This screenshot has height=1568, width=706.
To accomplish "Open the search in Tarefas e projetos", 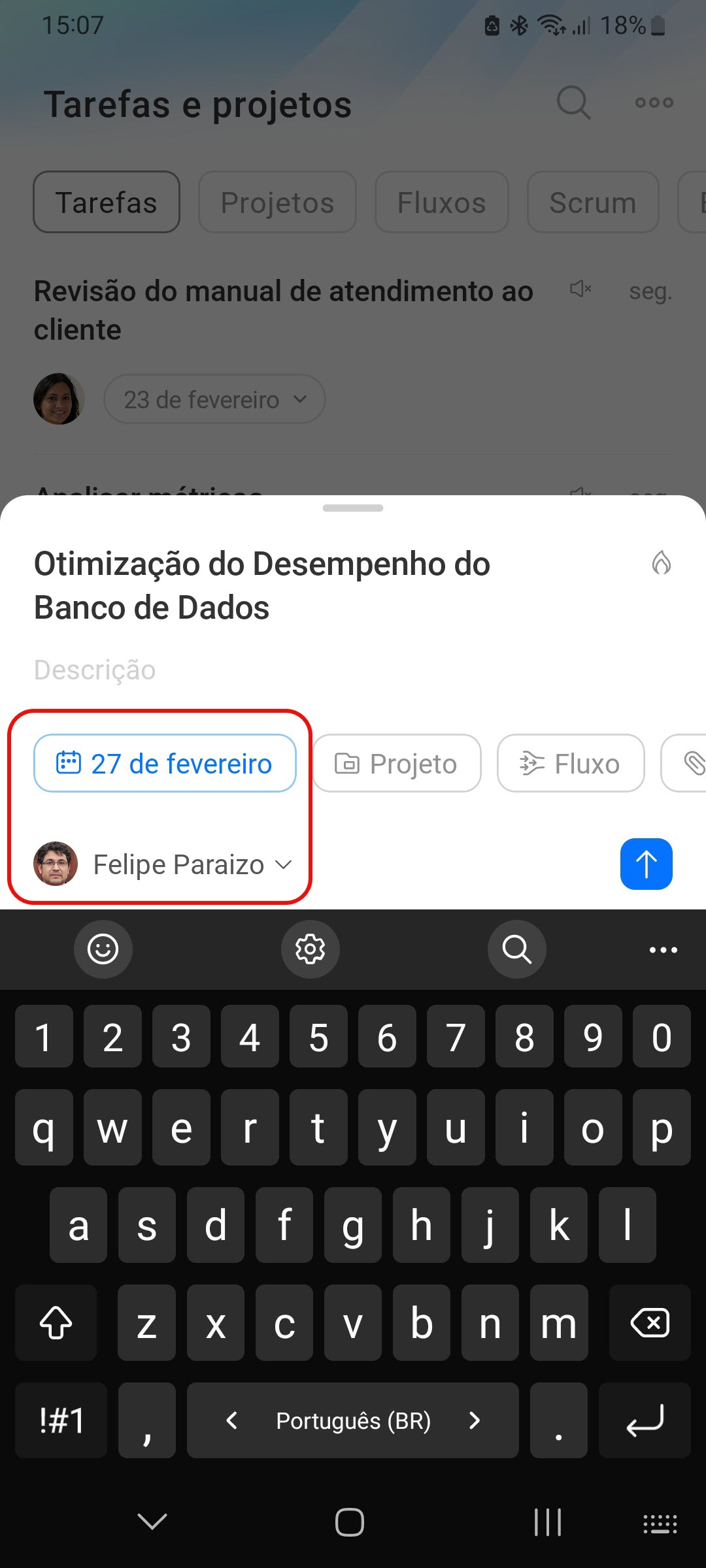I will coord(573,103).
